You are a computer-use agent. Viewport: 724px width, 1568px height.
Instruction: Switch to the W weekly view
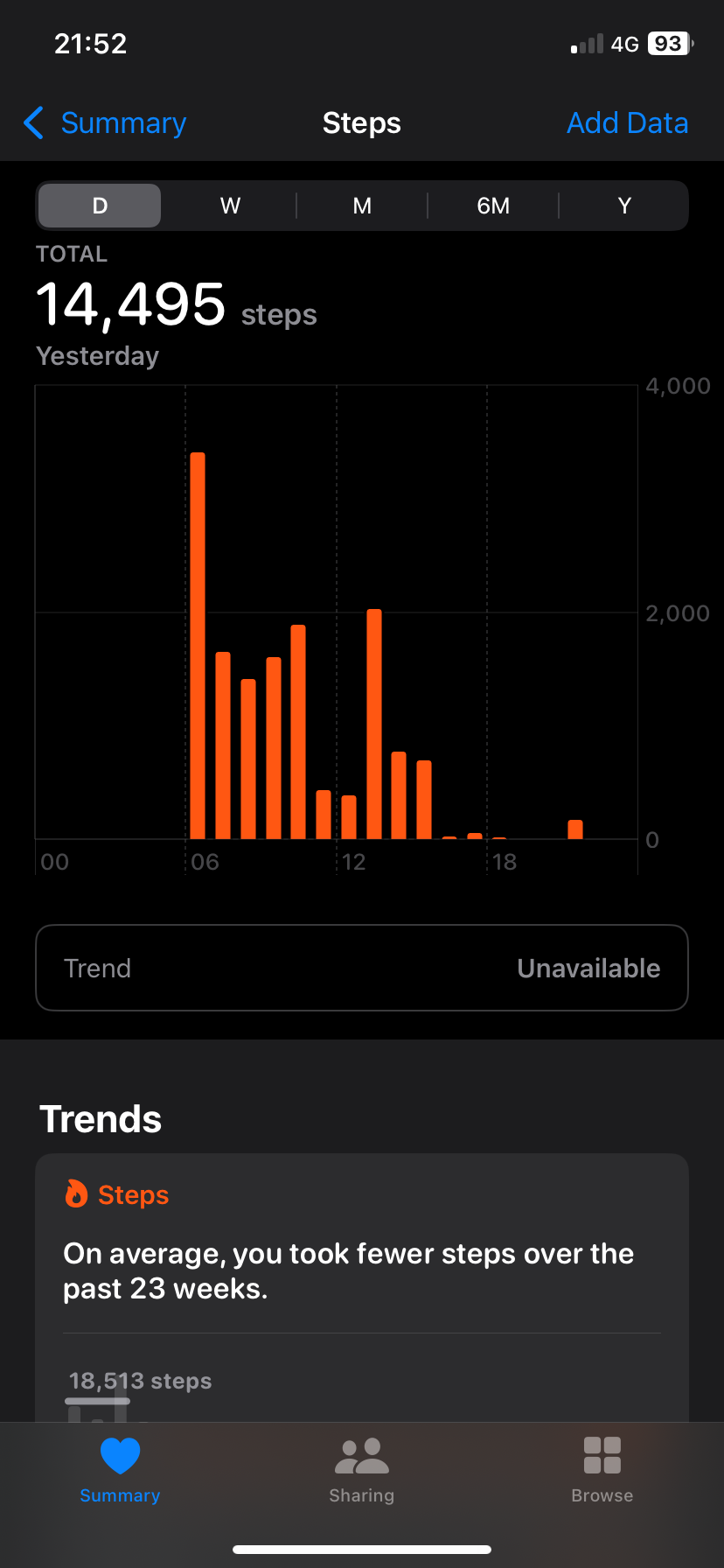pyautogui.click(x=230, y=206)
